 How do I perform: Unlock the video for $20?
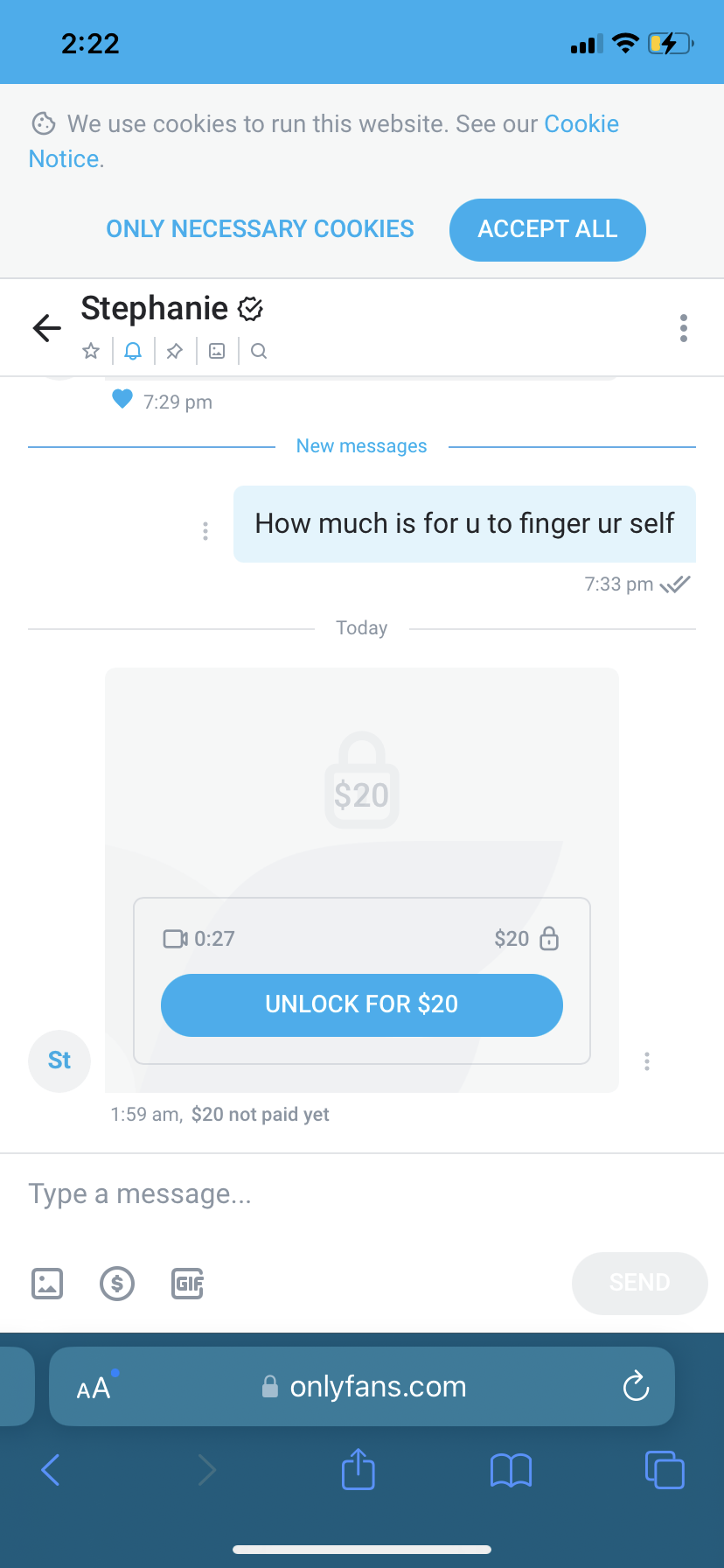361,1004
